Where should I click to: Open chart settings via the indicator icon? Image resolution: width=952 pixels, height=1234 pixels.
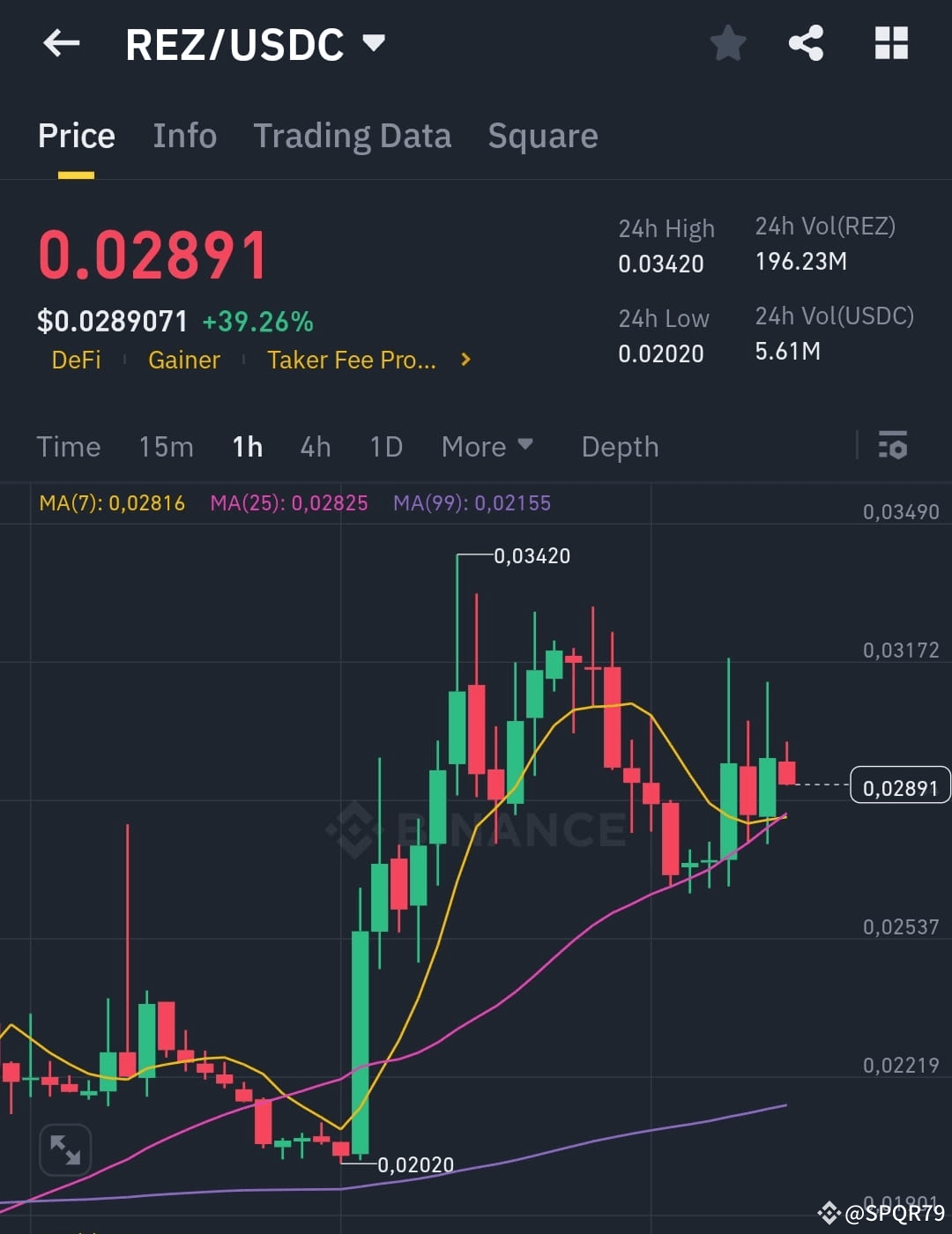[893, 447]
